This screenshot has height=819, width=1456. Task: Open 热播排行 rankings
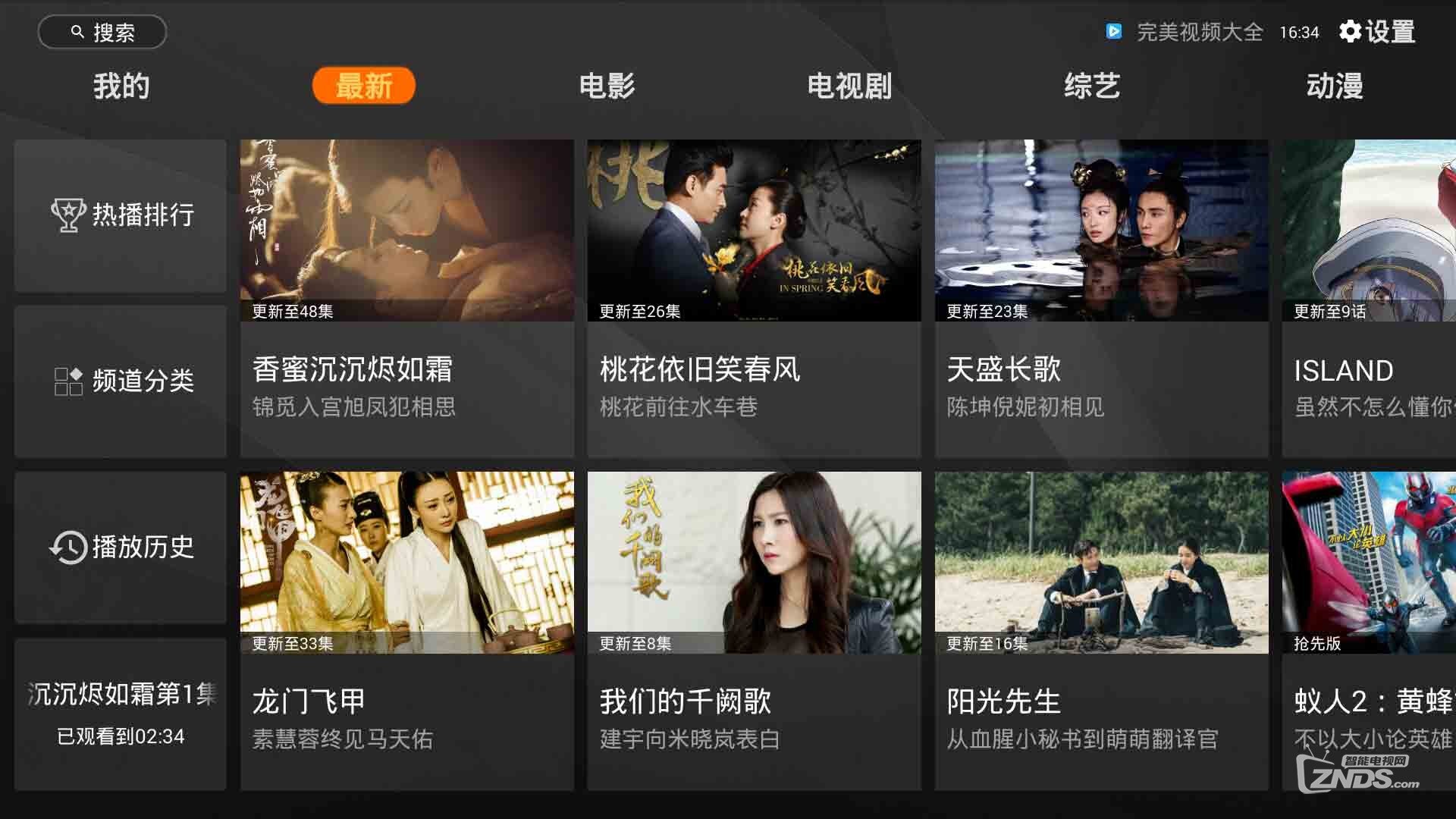click(121, 215)
